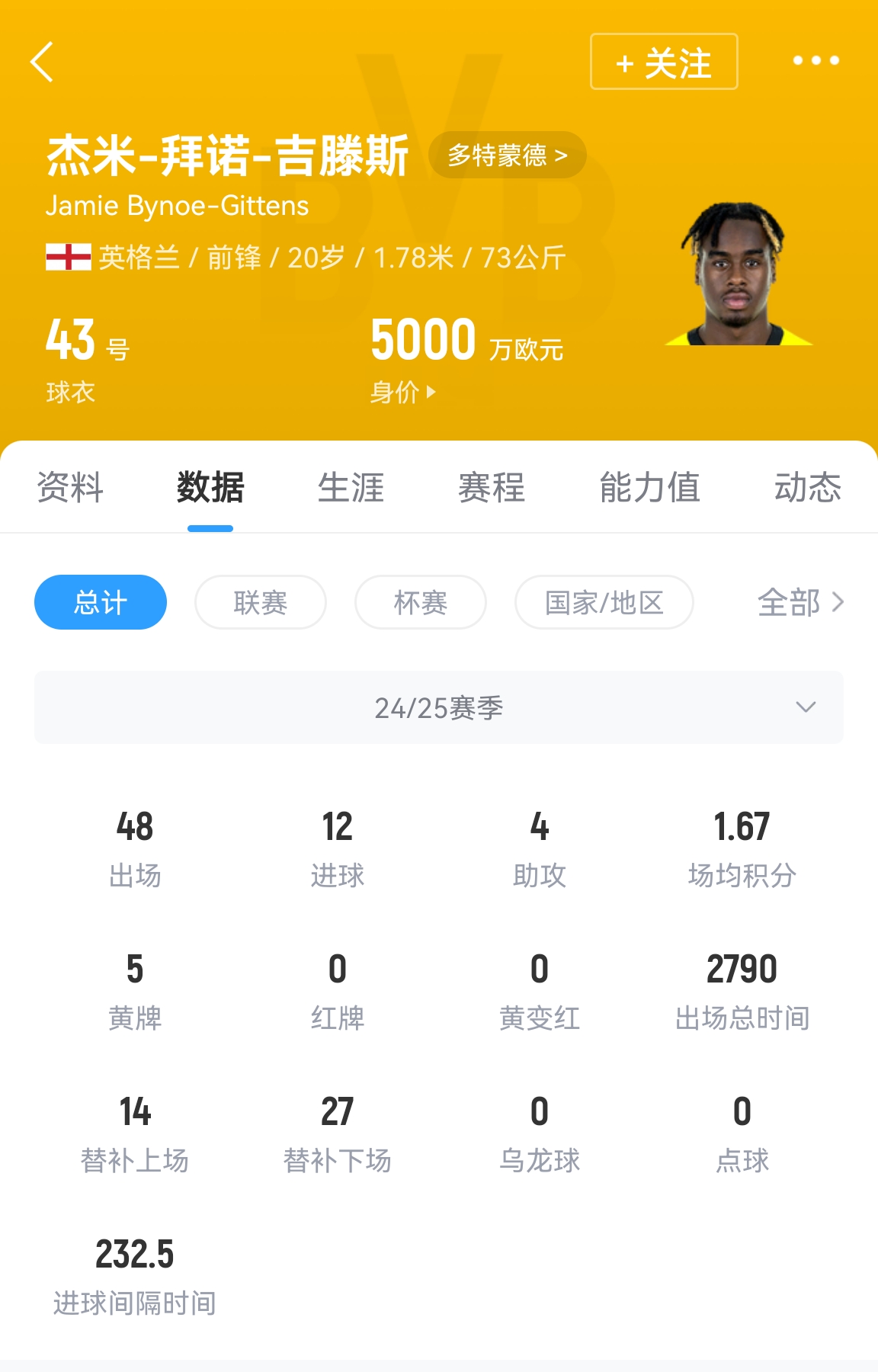Select the 国家/地区 filter chip

pyautogui.click(x=604, y=602)
